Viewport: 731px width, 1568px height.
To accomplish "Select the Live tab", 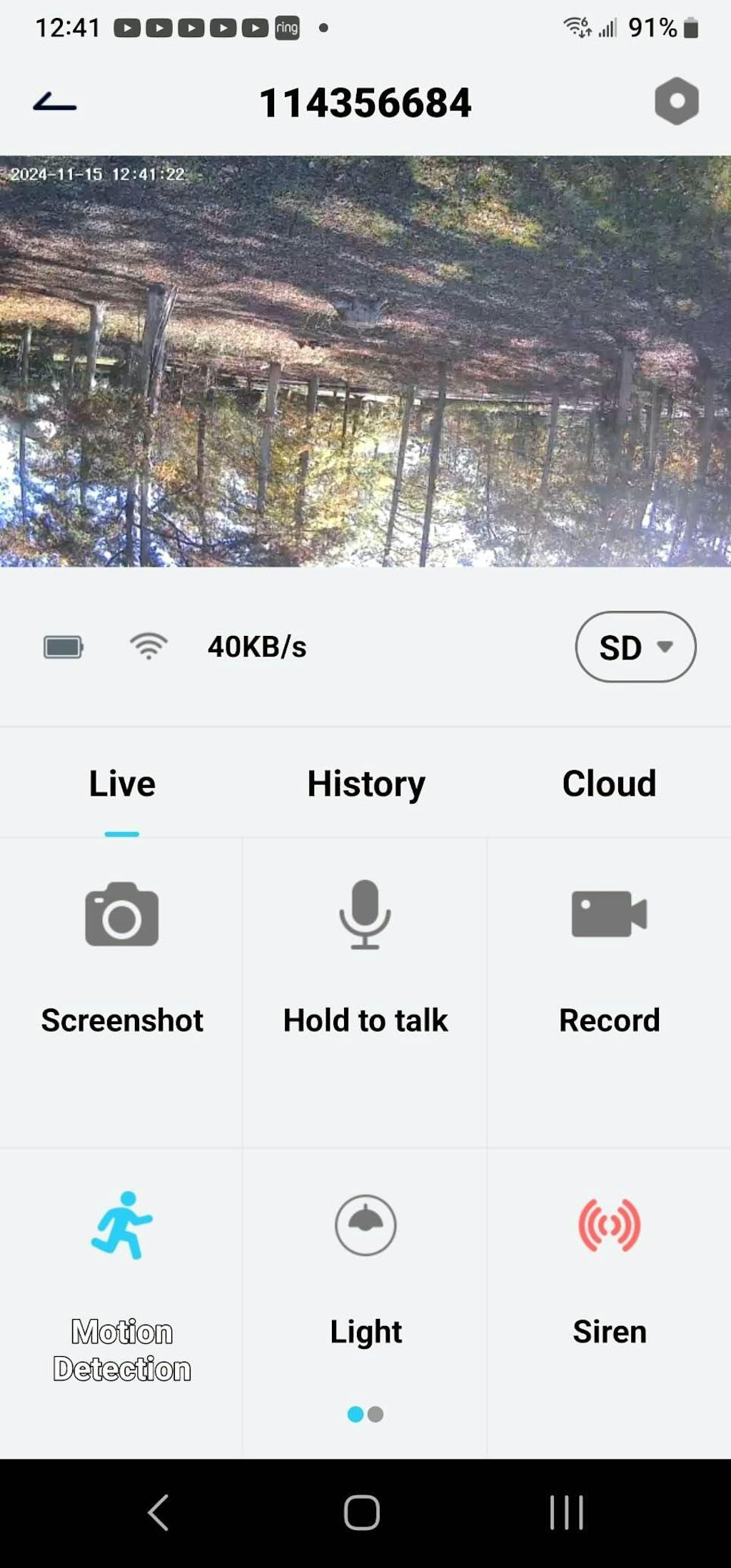I will pos(122,784).
